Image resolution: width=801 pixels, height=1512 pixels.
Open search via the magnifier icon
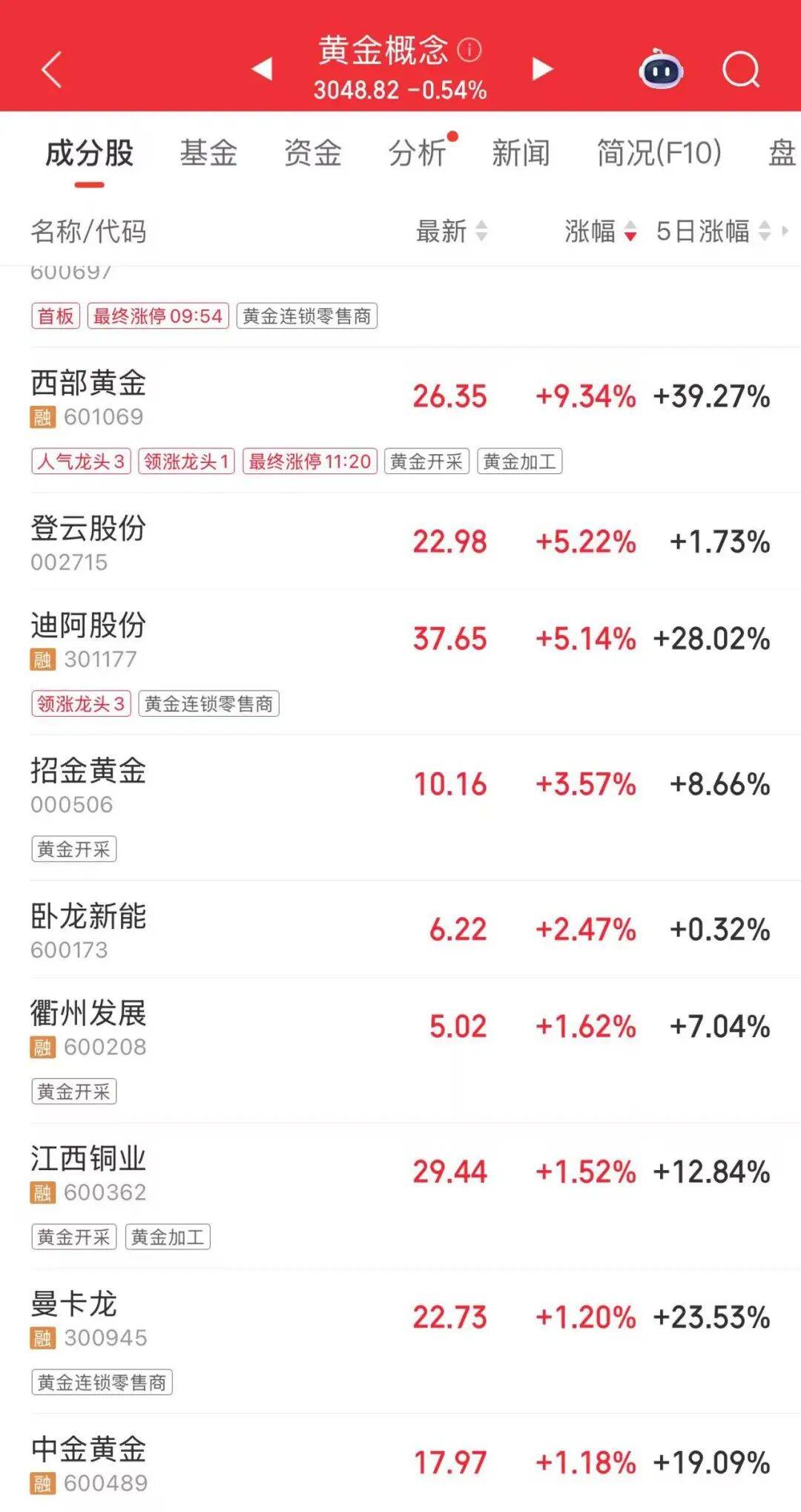(739, 70)
